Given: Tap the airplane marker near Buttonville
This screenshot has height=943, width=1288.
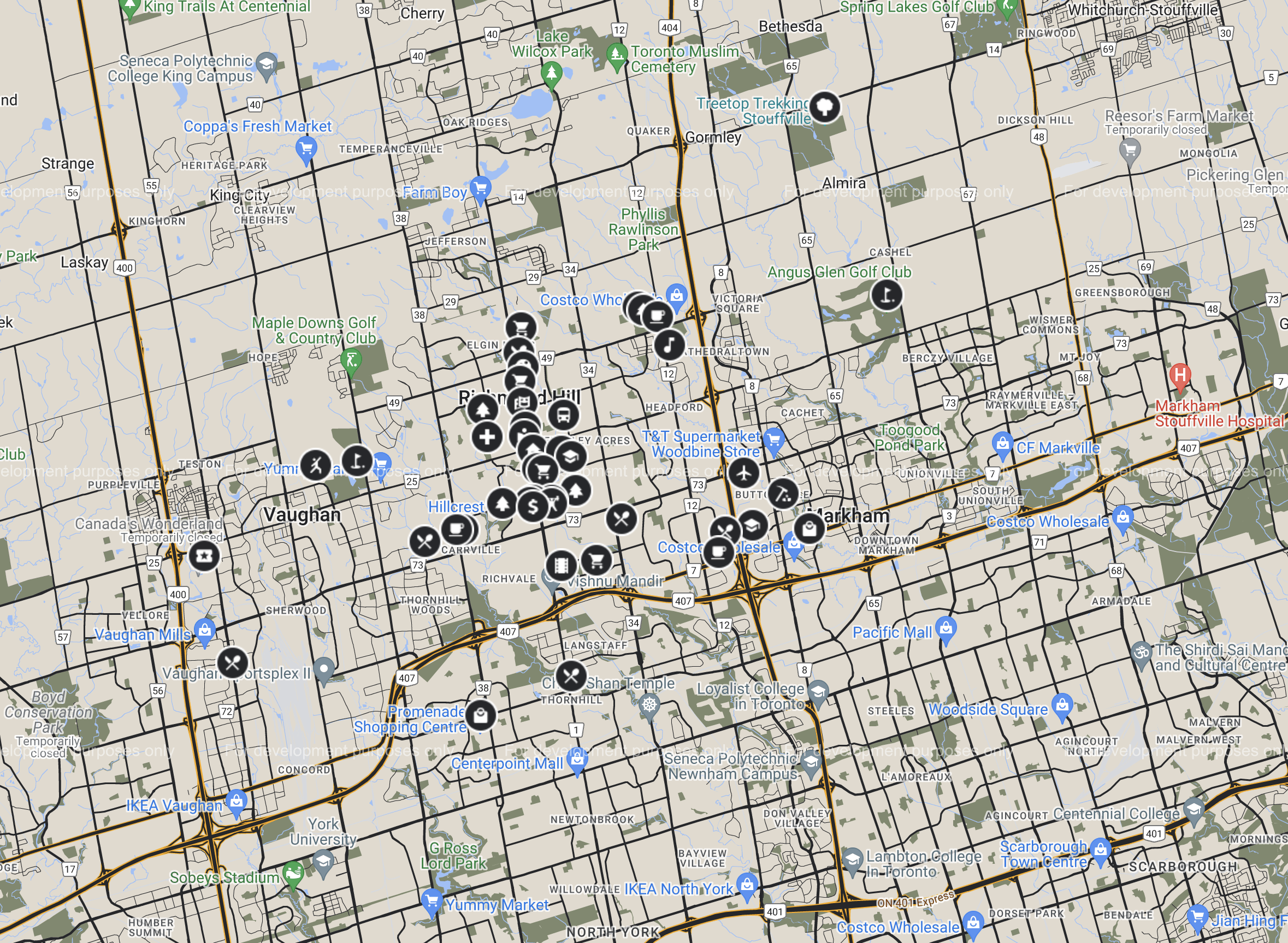Looking at the screenshot, I should pyautogui.click(x=743, y=473).
